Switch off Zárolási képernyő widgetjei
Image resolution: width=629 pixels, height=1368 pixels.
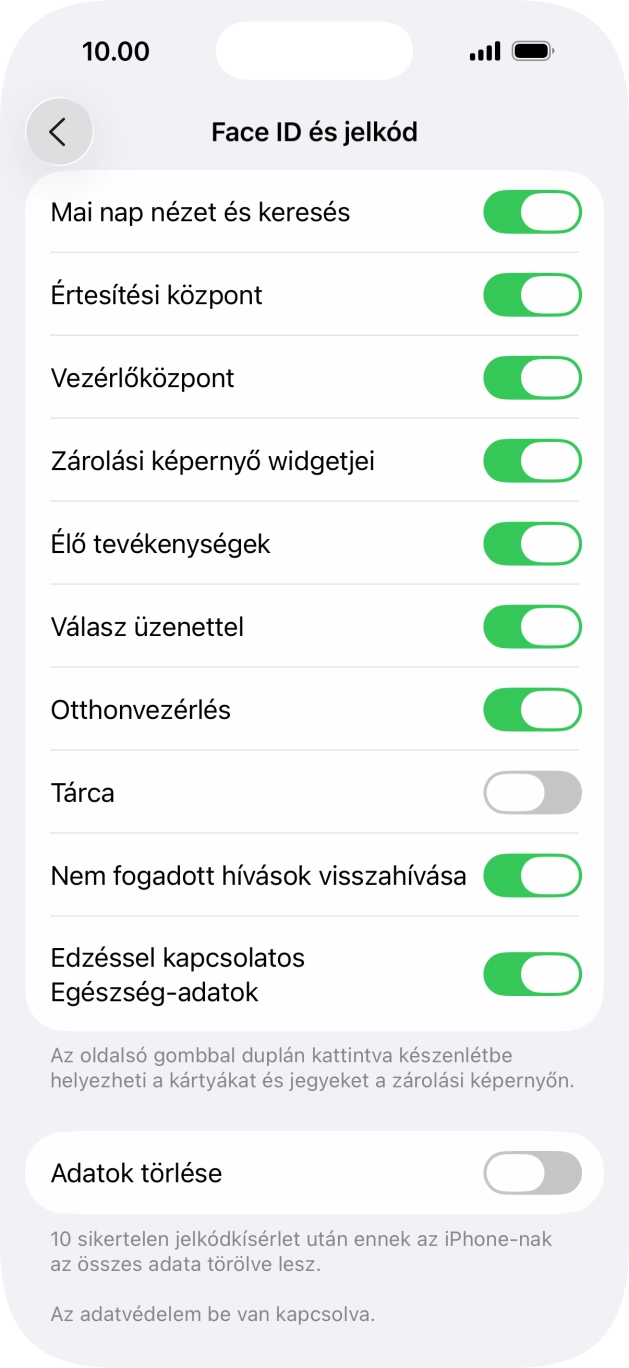[x=532, y=461]
